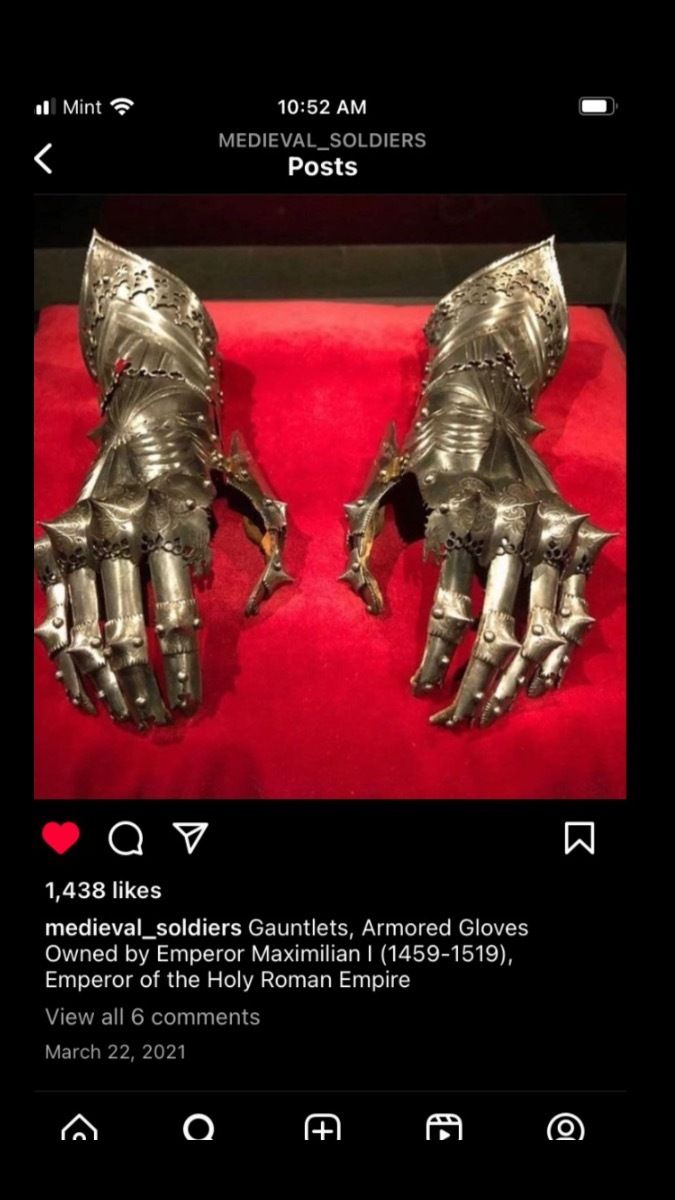Share the post via paper plane icon

190,838
